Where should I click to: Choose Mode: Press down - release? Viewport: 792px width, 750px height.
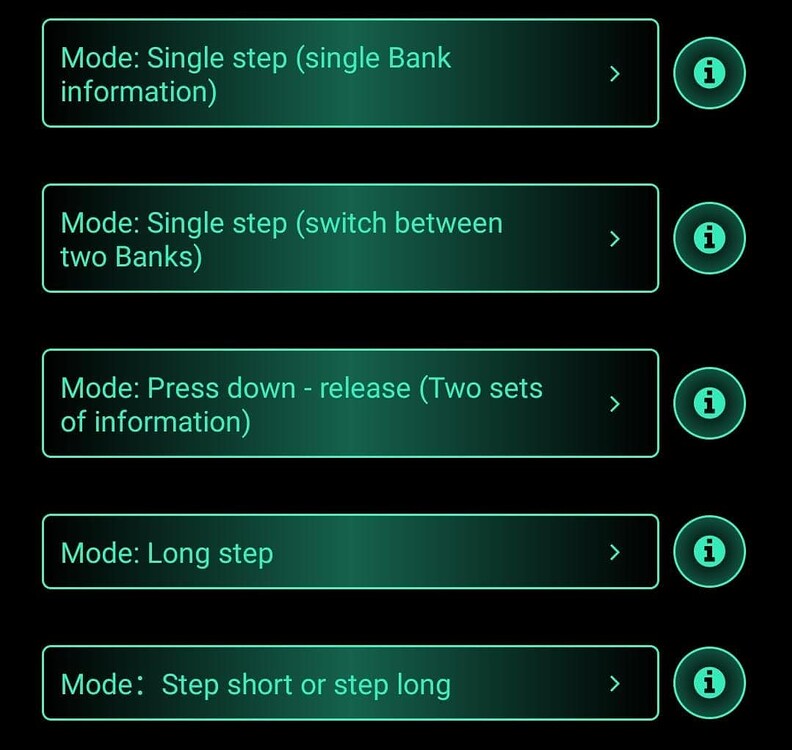(350, 403)
